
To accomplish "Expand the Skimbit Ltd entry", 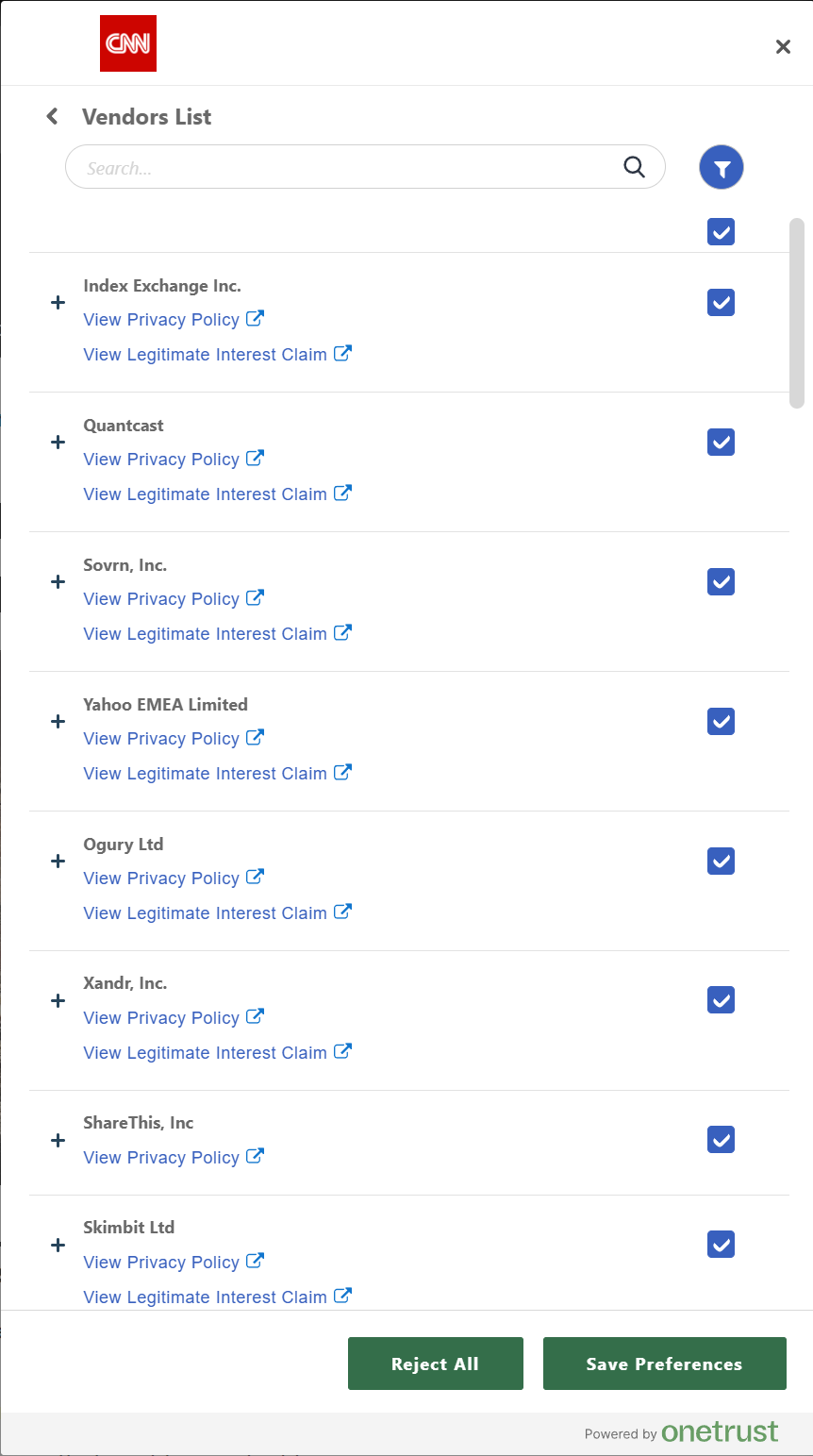I will click(x=58, y=1245).
